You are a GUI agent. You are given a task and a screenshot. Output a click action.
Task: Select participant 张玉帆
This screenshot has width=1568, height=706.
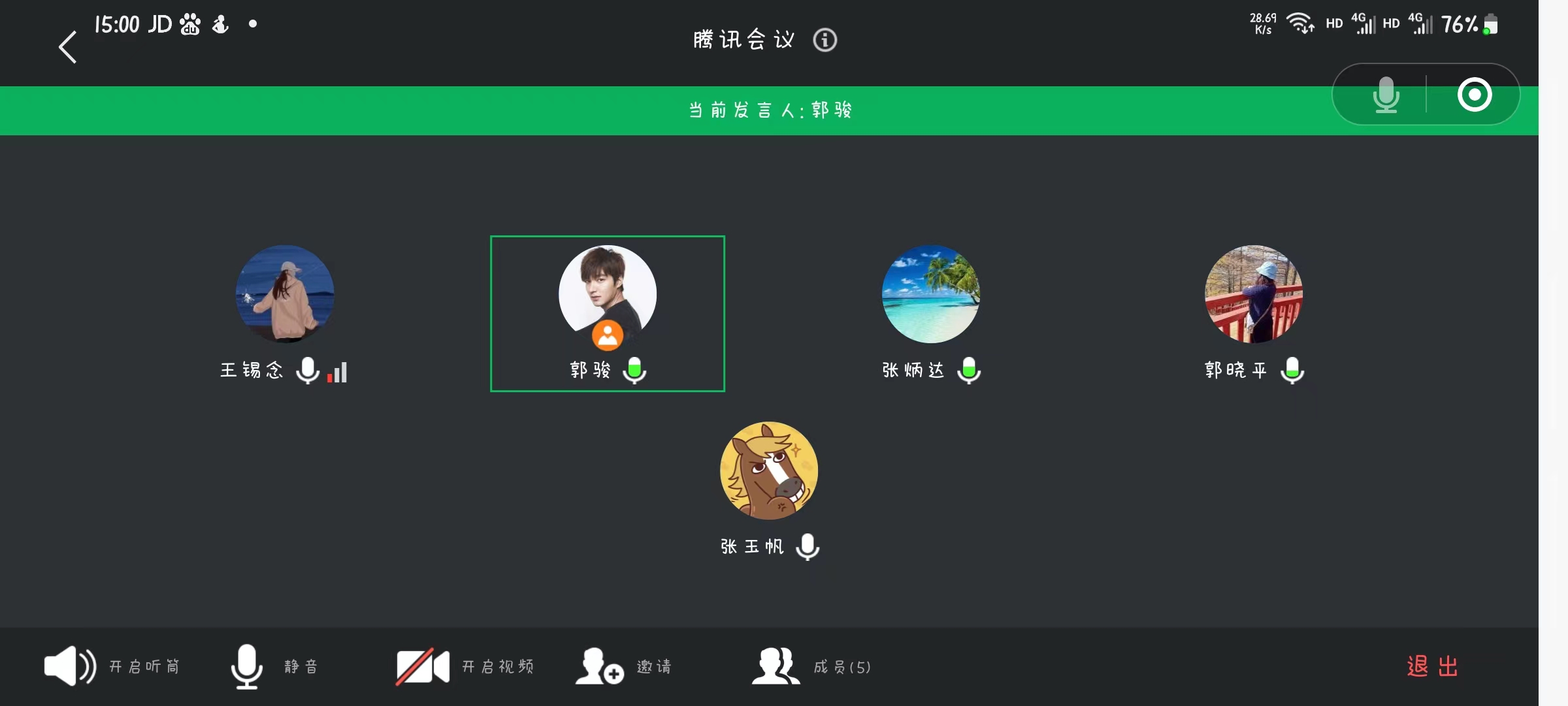[768, 471]
